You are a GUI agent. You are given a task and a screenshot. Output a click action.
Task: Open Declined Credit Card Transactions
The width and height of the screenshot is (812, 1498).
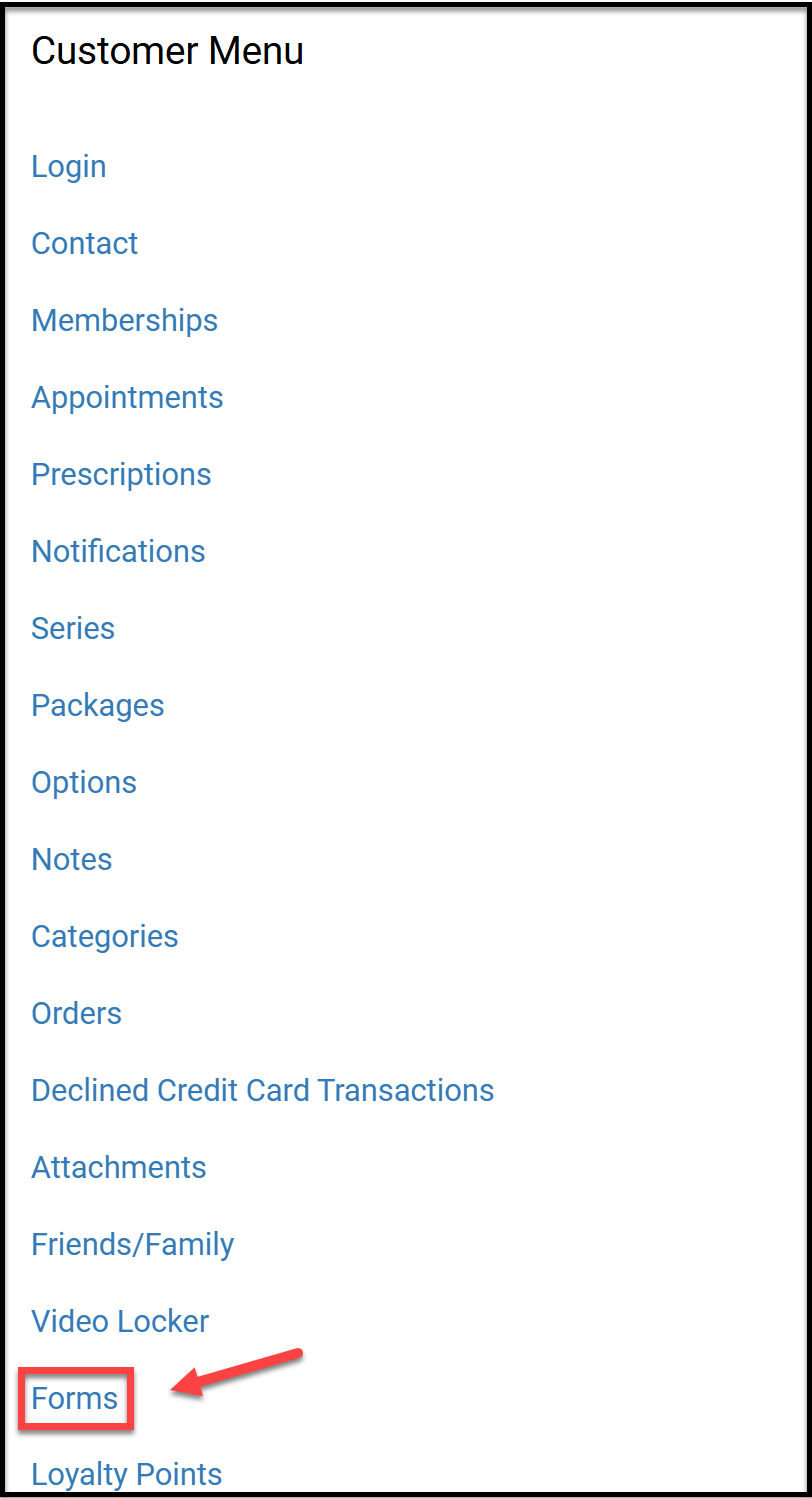click(263, 1091)
